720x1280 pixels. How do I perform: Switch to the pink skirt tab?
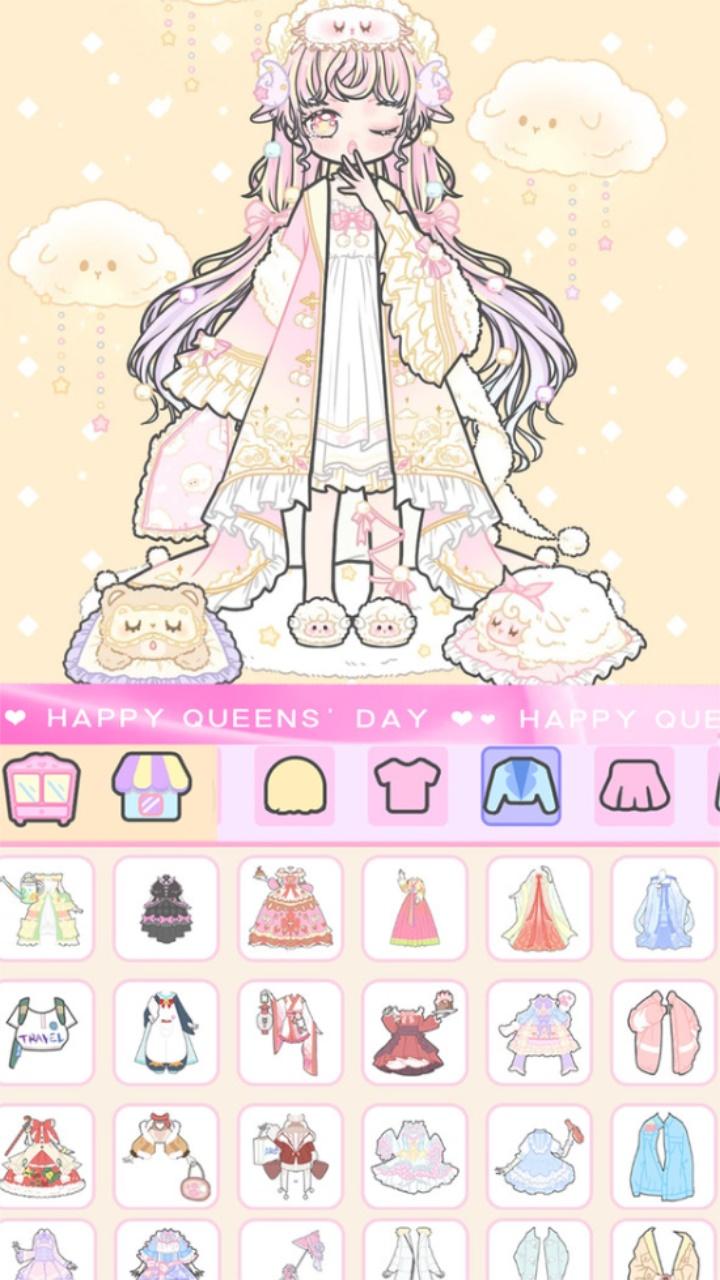(634, 786)
